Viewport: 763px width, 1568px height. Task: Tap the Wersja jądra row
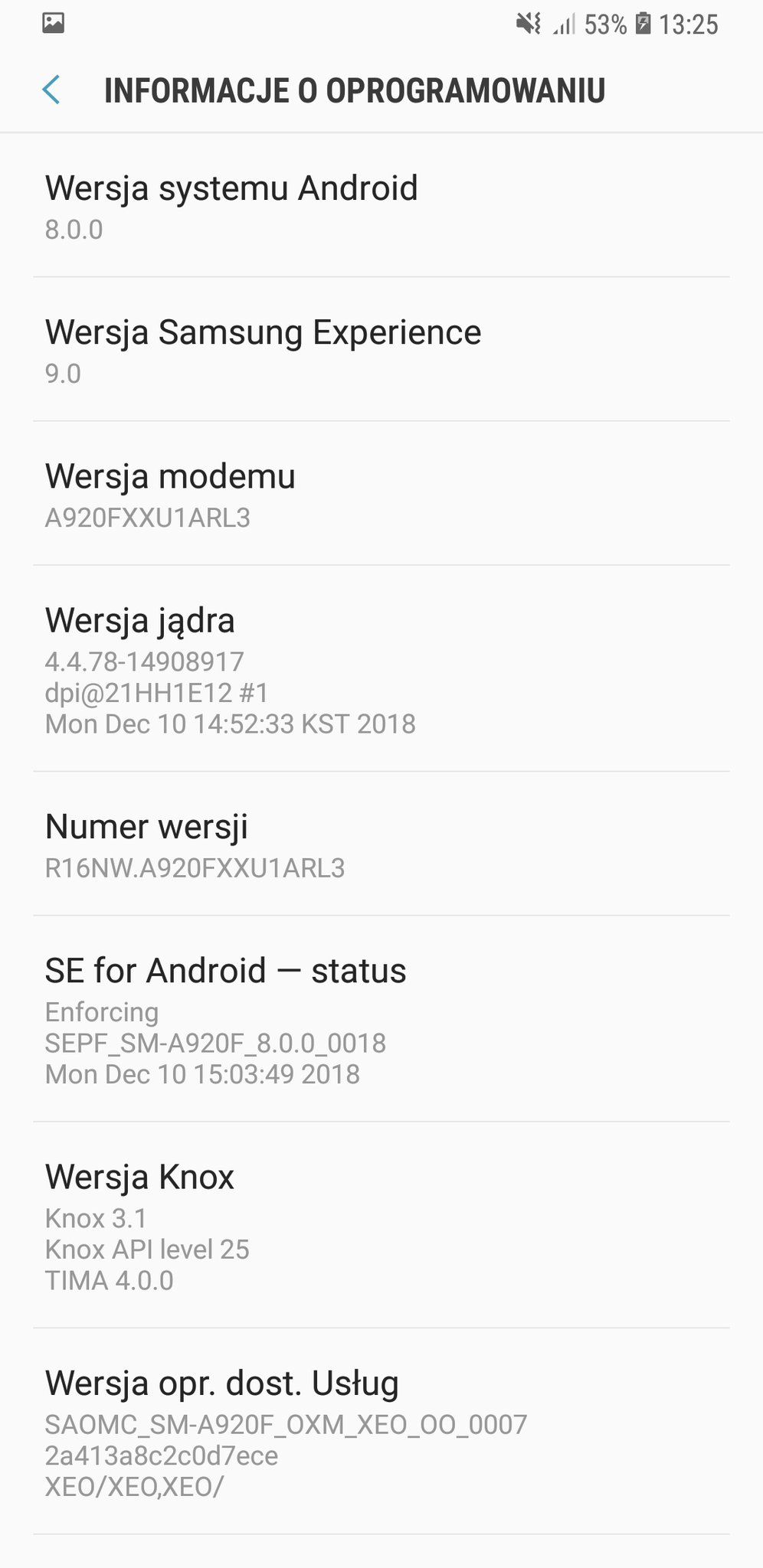point(381,669)
